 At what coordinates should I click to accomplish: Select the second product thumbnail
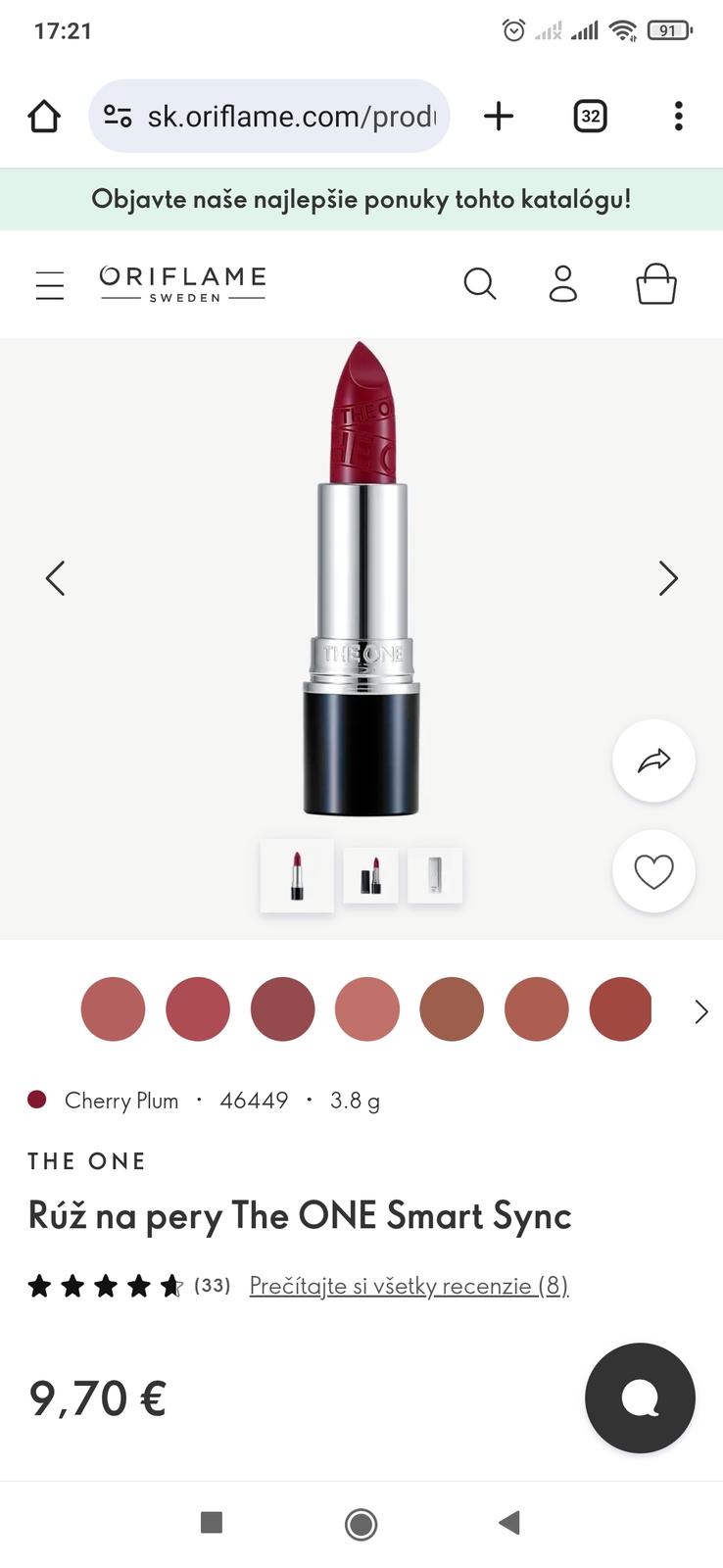(x=370, y=875)
